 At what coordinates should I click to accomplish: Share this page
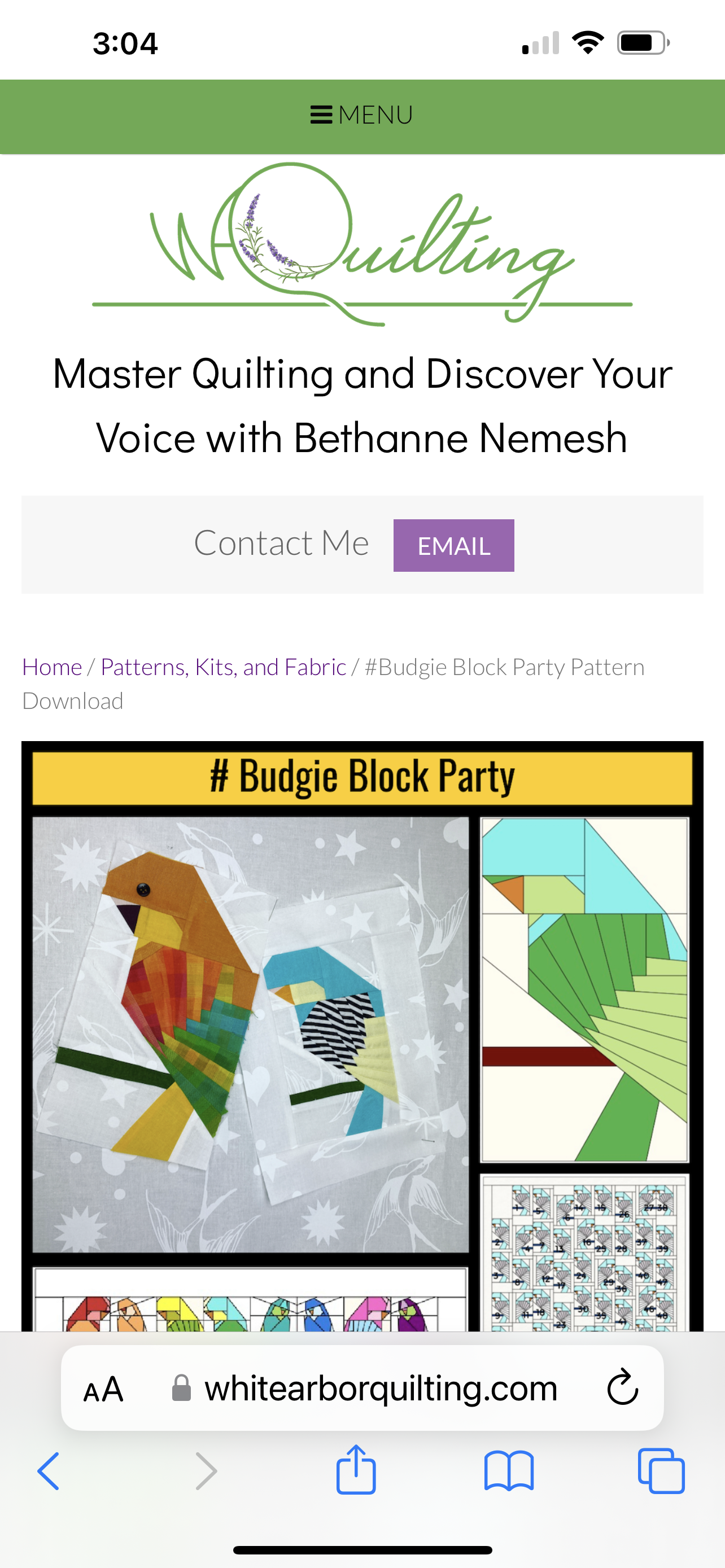[x=356, y=1469]
